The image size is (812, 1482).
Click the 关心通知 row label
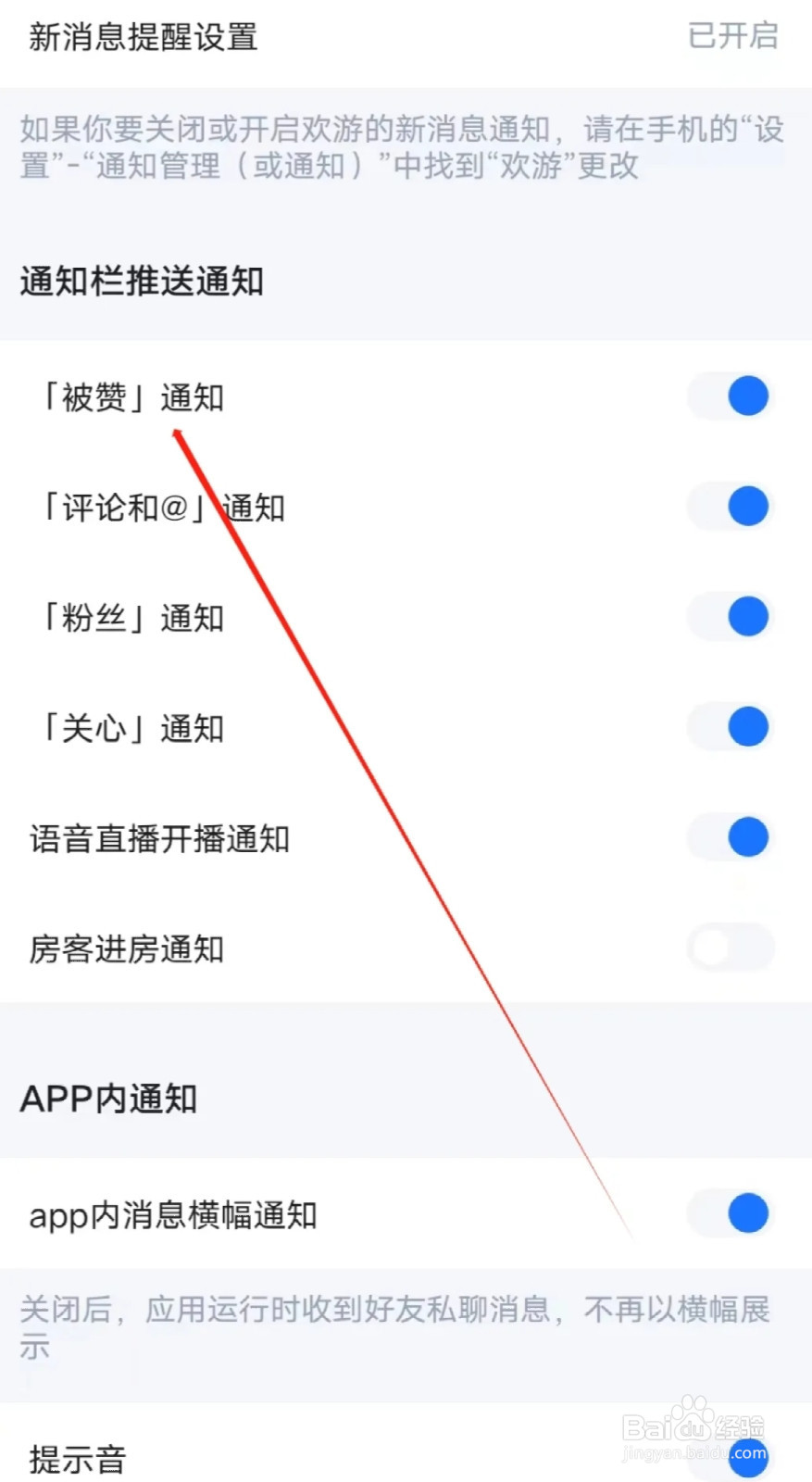coord(134,727)
